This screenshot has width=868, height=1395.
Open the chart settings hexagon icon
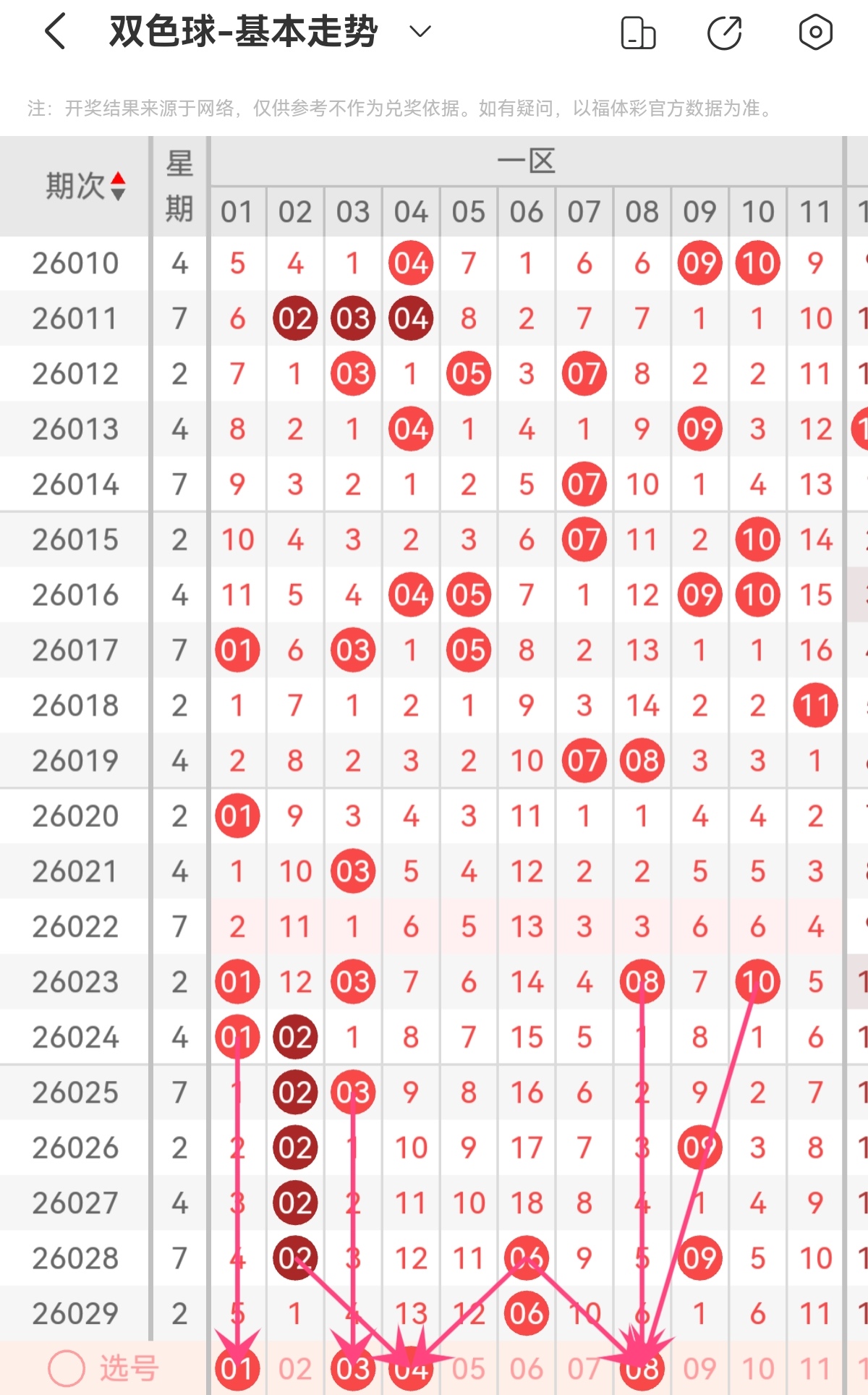pos(815,33)
